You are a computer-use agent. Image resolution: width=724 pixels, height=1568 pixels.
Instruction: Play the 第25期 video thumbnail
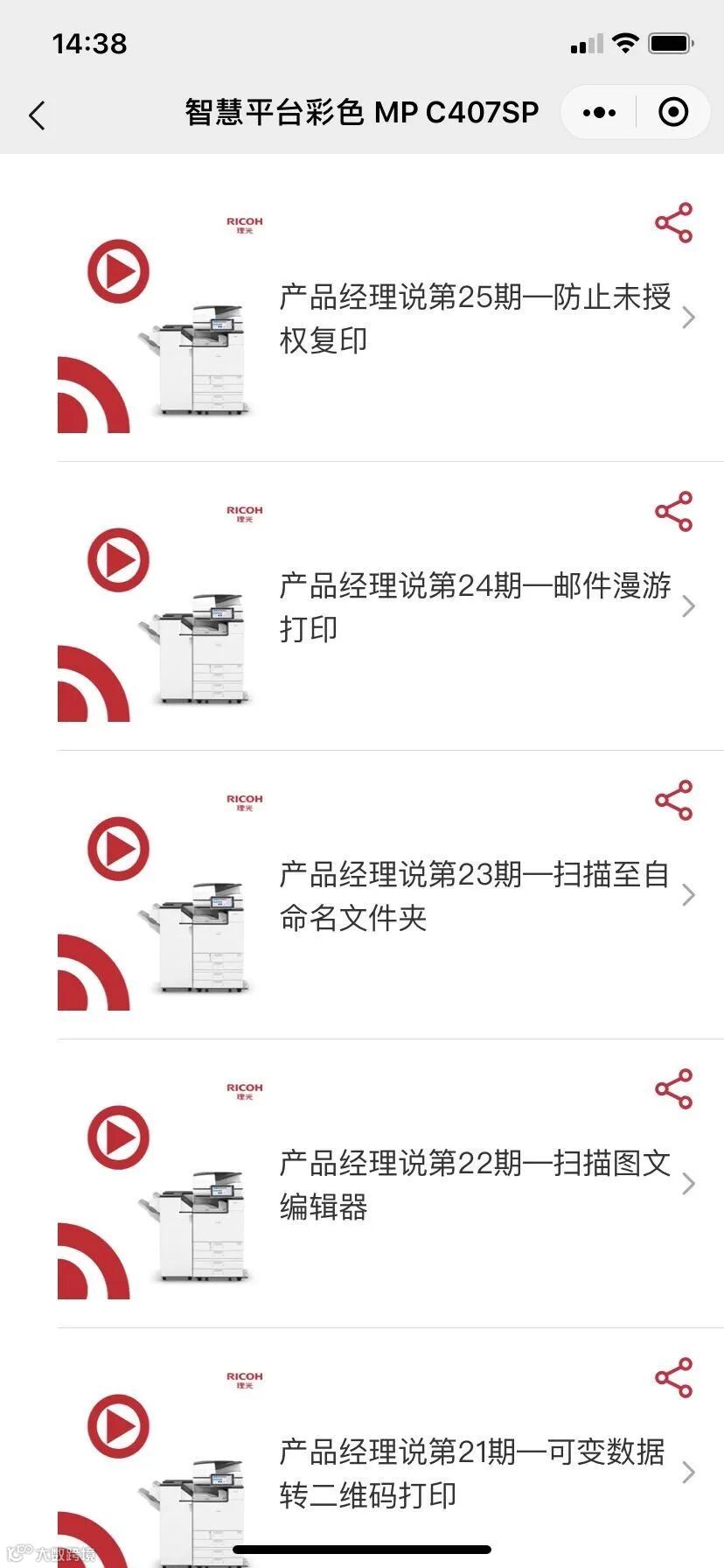pyautogui.click(x=118, y=271)
